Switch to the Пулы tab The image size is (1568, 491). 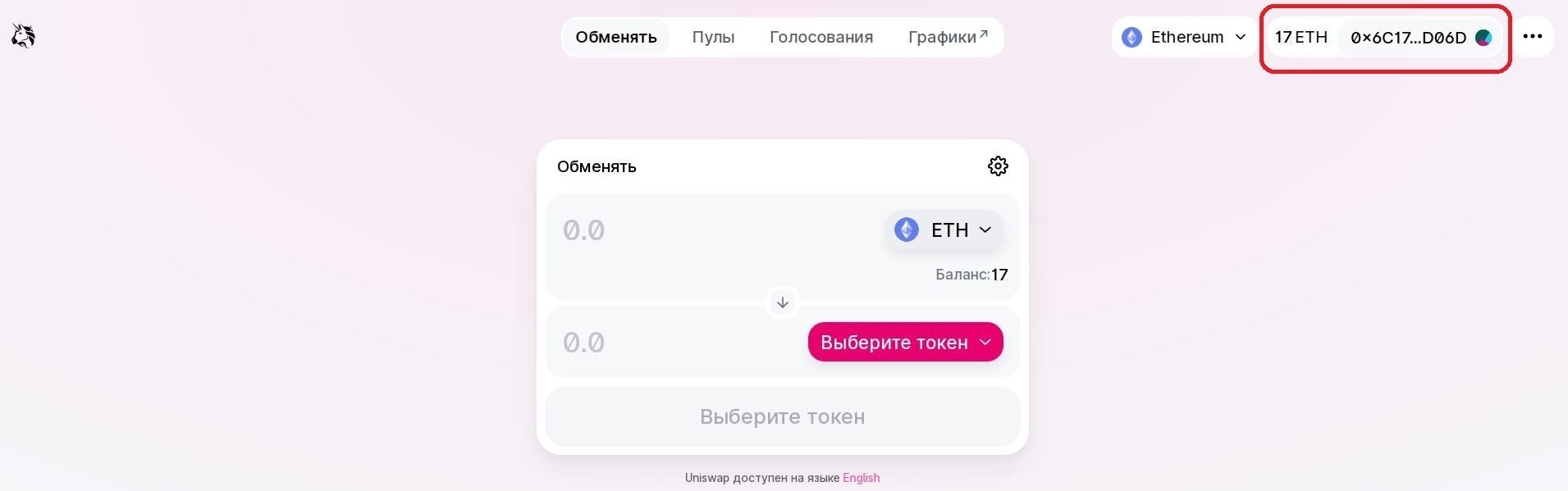tap(713, 38)
